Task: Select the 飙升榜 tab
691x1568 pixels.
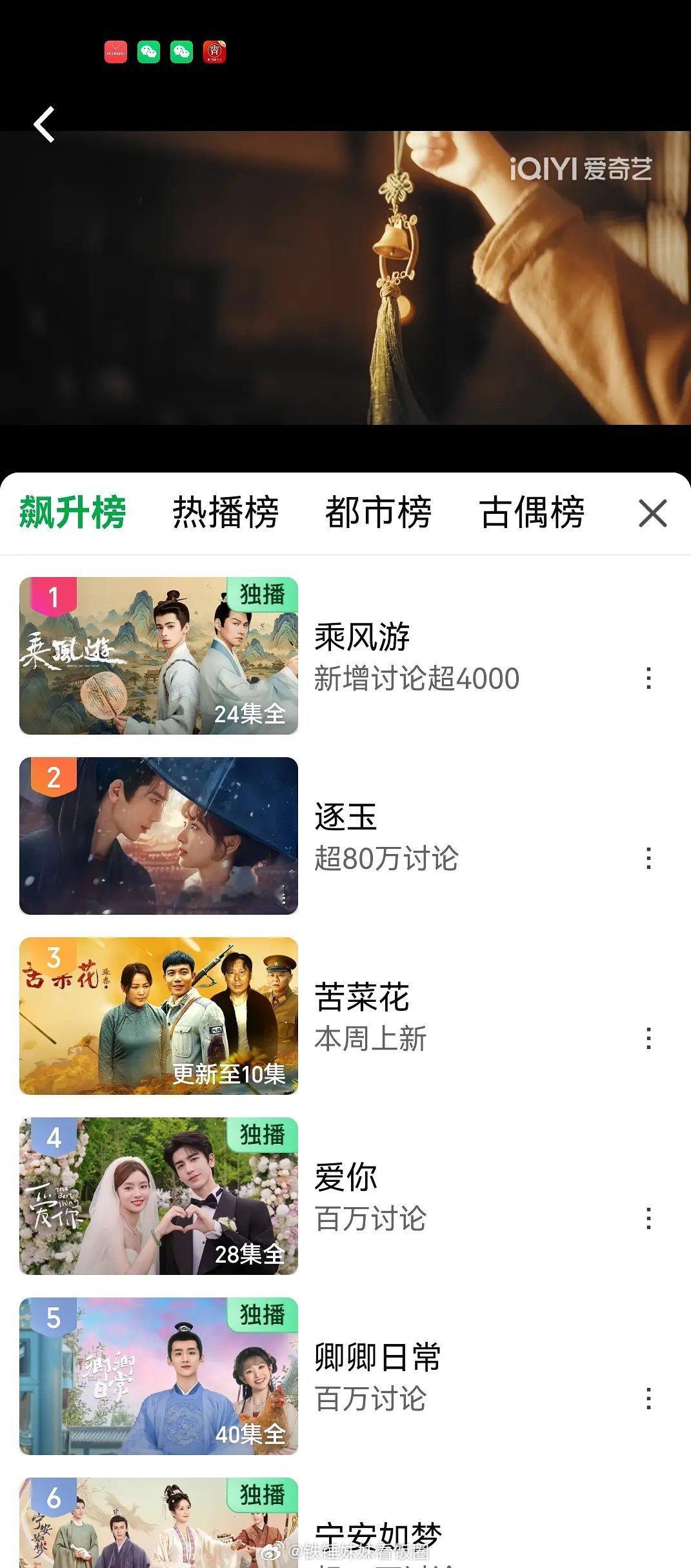Action: tap(72, 513)
